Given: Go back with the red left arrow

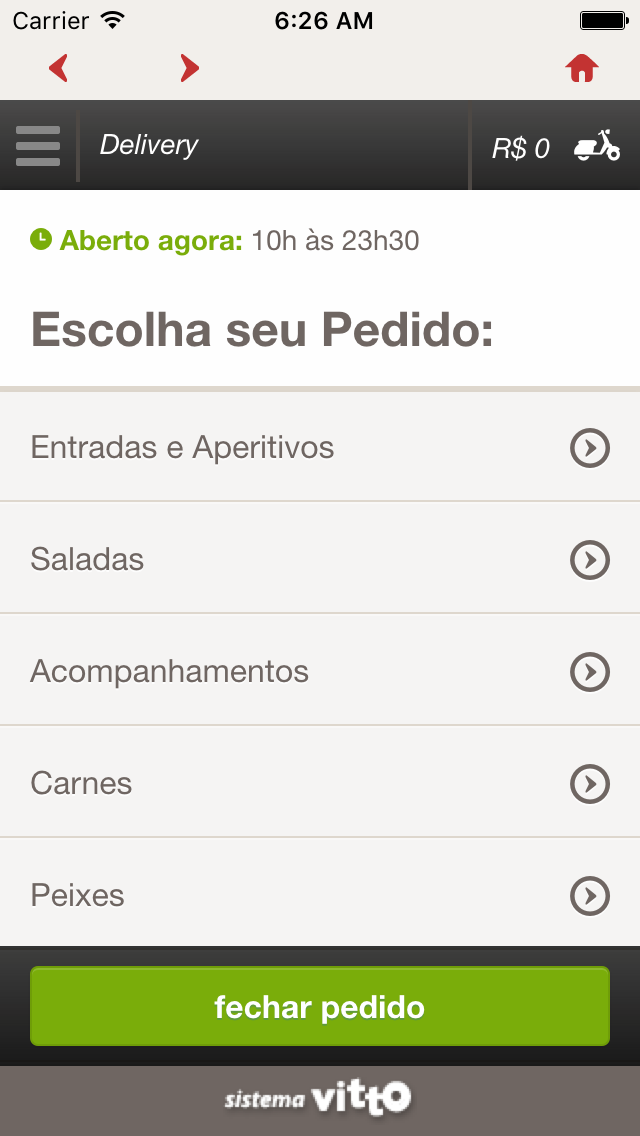Looking at the screenshot, I should [59, 68].
